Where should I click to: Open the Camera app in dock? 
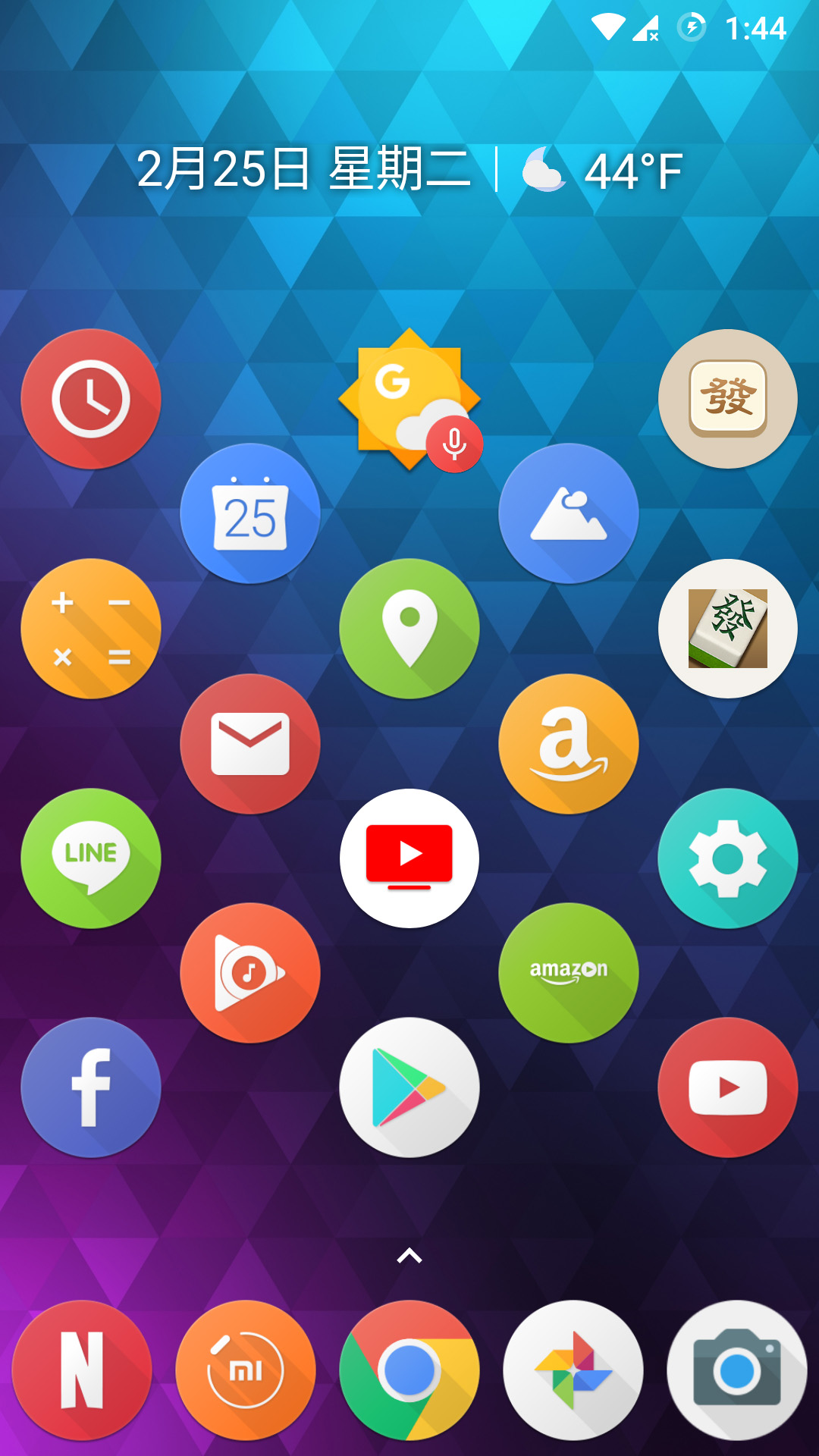[737, 1370]
